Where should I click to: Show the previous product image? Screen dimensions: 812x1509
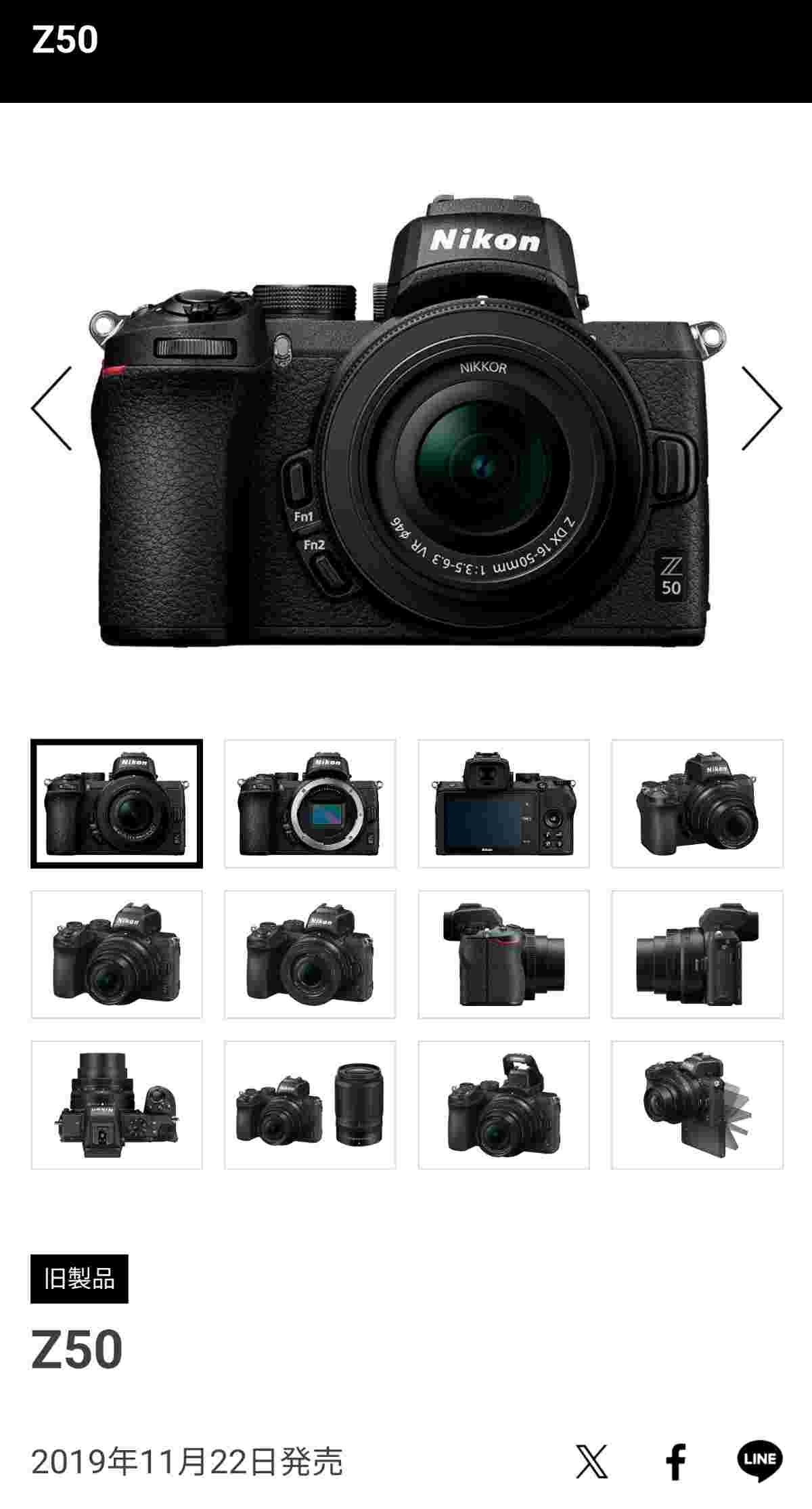pos(51,408)
